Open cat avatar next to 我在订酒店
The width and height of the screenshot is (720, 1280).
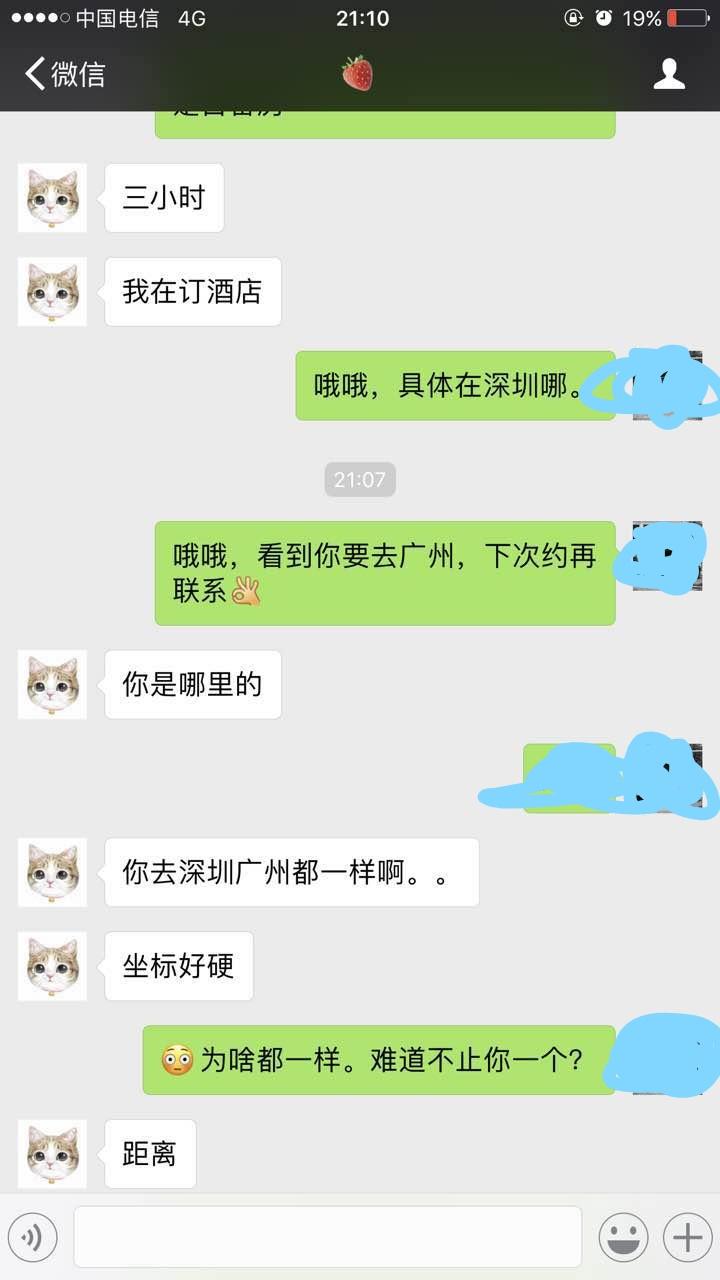click(52, 292)
